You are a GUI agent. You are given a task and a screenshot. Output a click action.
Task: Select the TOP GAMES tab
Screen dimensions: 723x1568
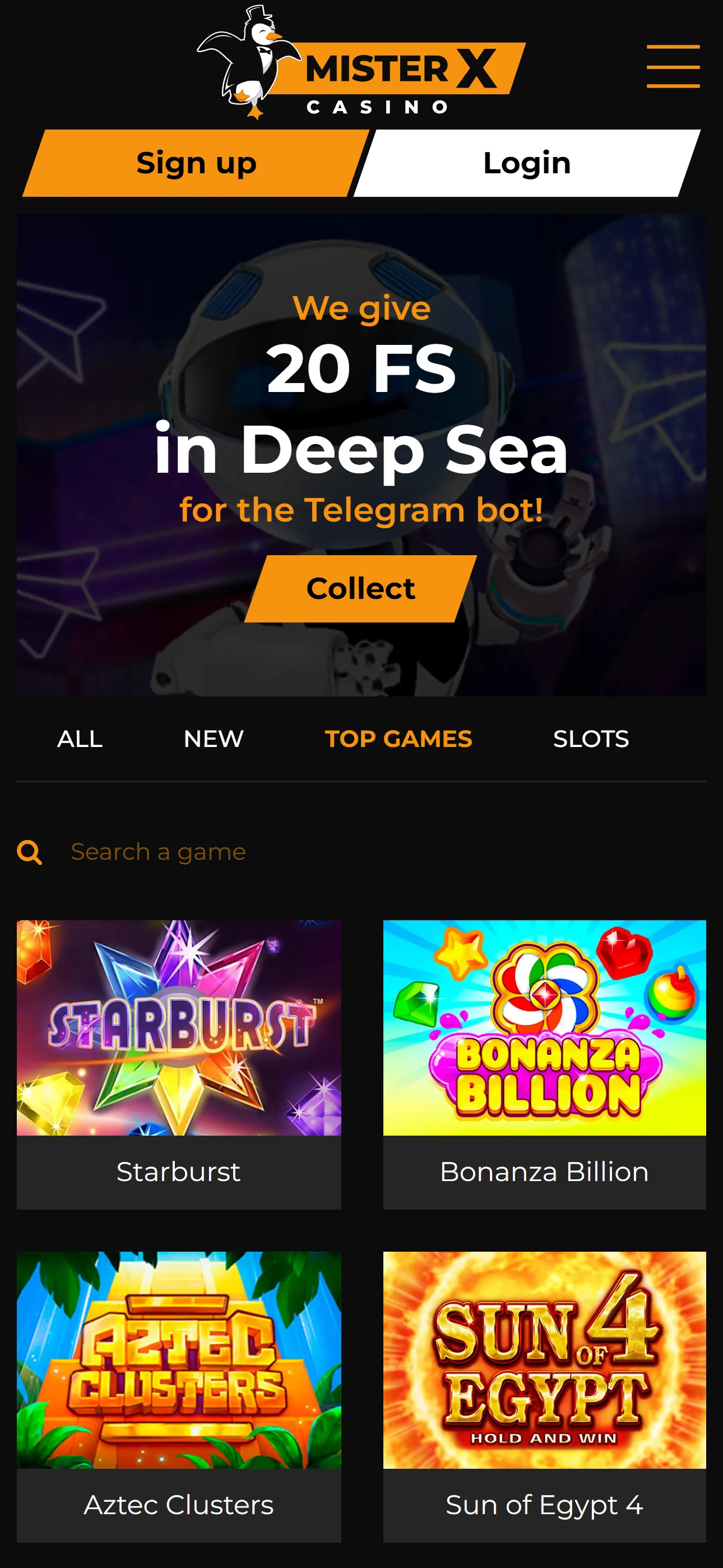click(x=398, y=739)
